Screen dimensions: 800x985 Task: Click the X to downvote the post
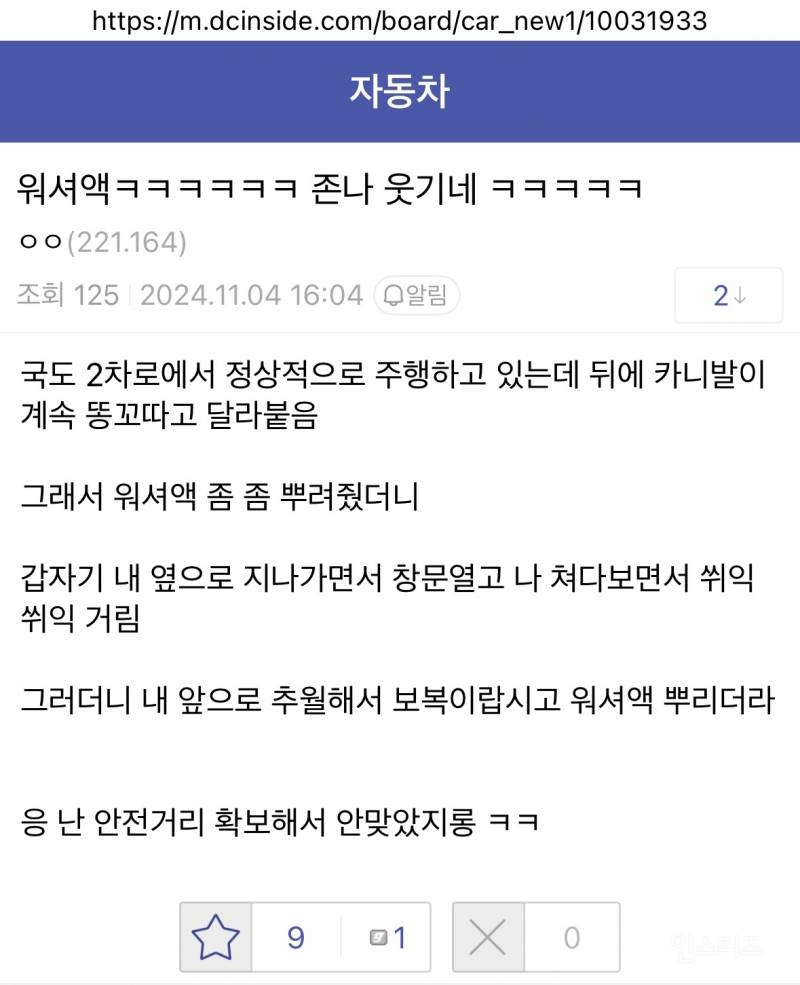point(486,938)
